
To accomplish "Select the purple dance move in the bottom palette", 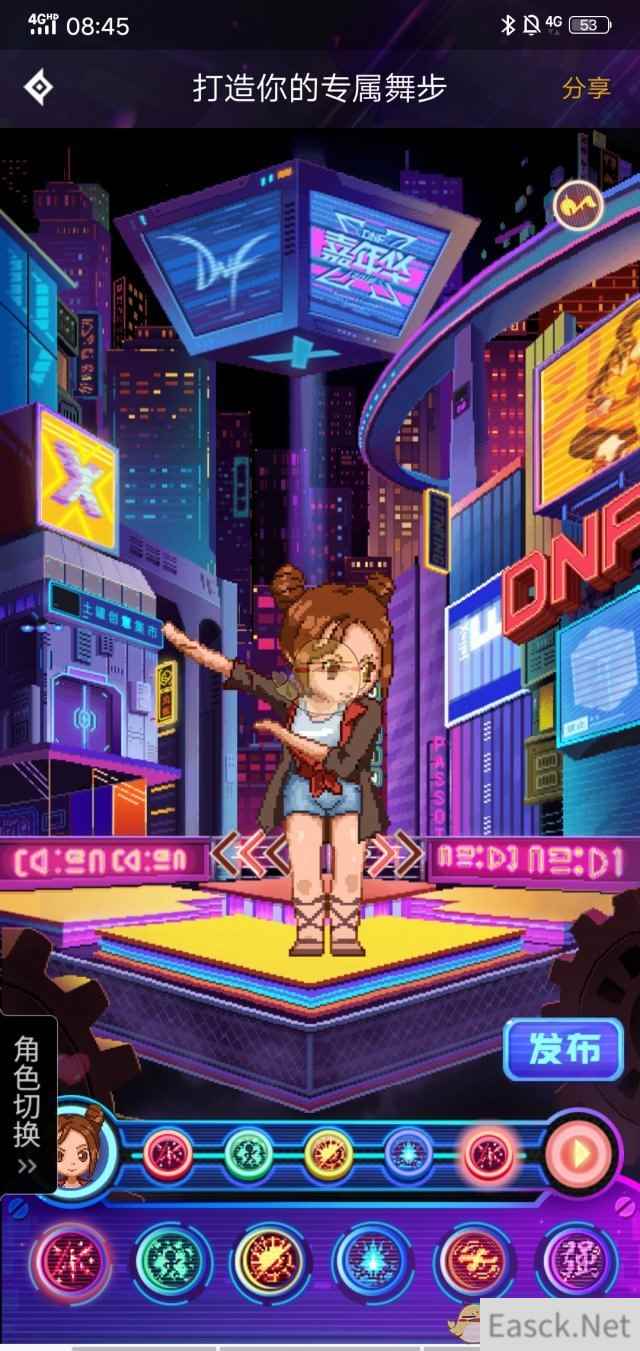I will point(572,1263).
